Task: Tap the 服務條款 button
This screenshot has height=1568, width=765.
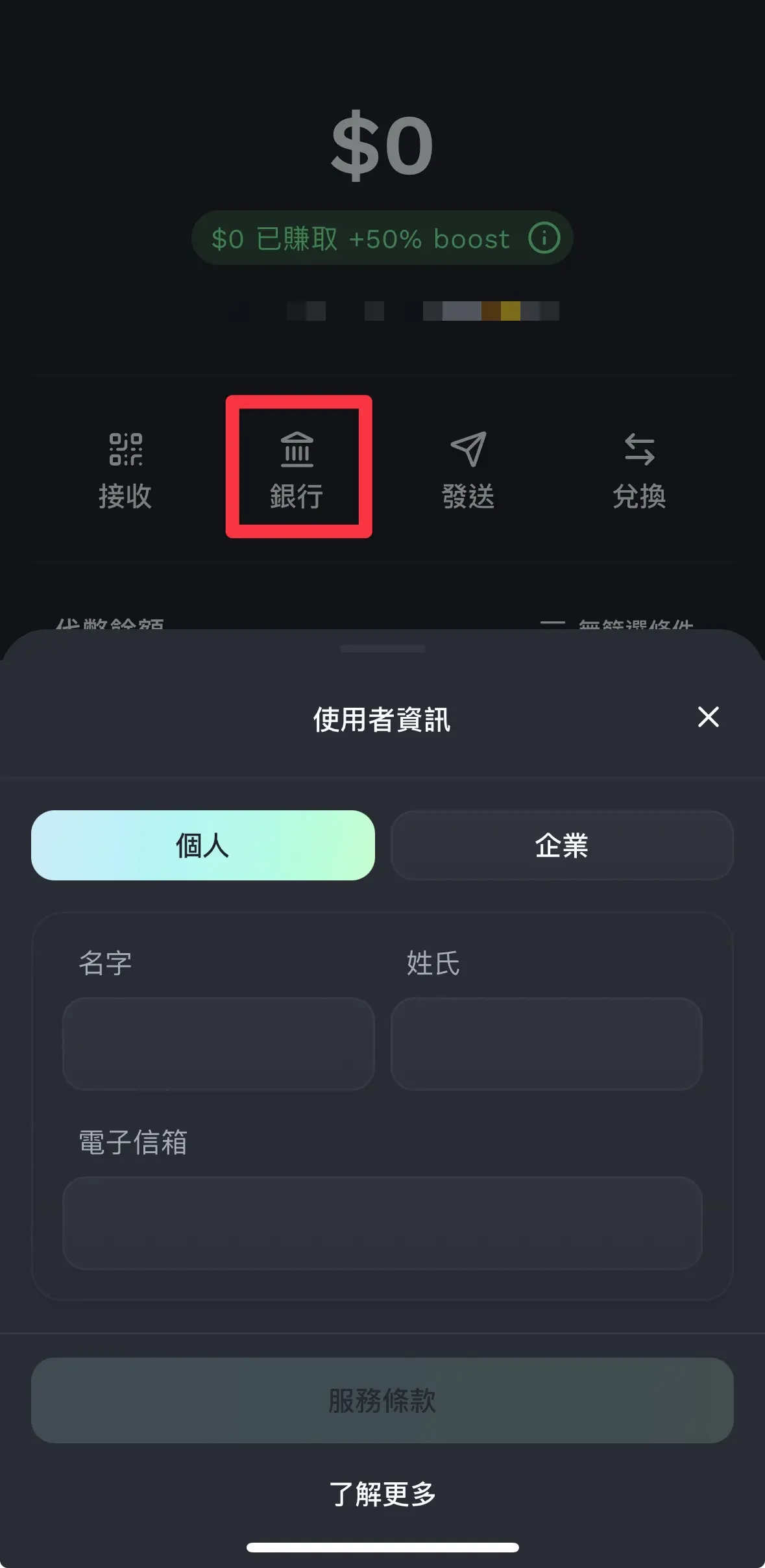Action: [382, 1400]
